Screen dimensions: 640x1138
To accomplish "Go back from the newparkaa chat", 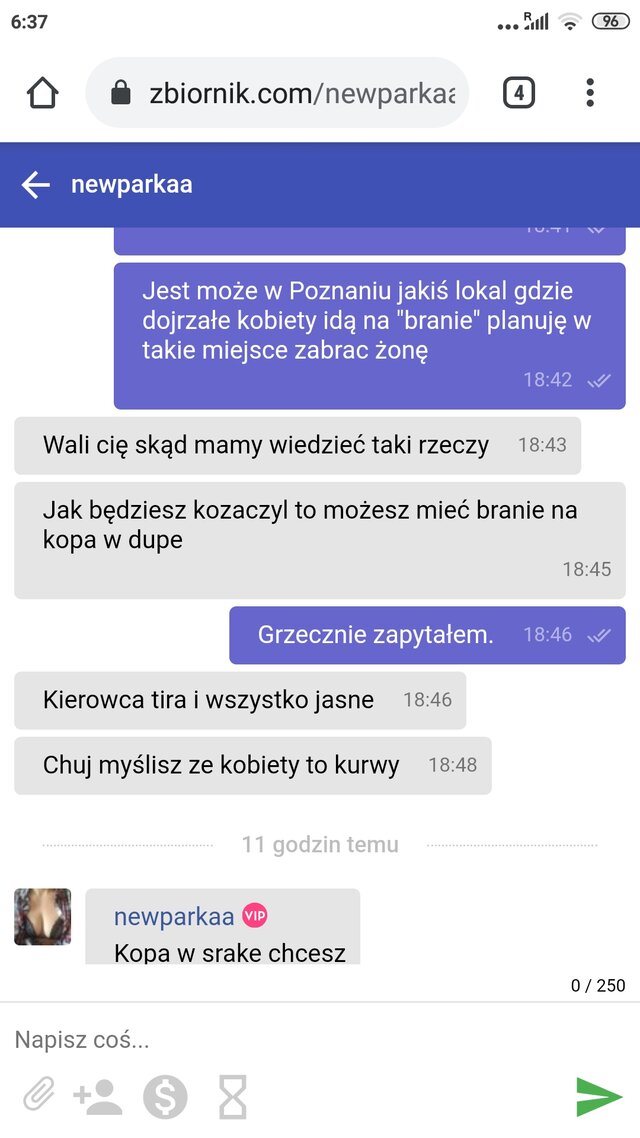I will 36,185.
